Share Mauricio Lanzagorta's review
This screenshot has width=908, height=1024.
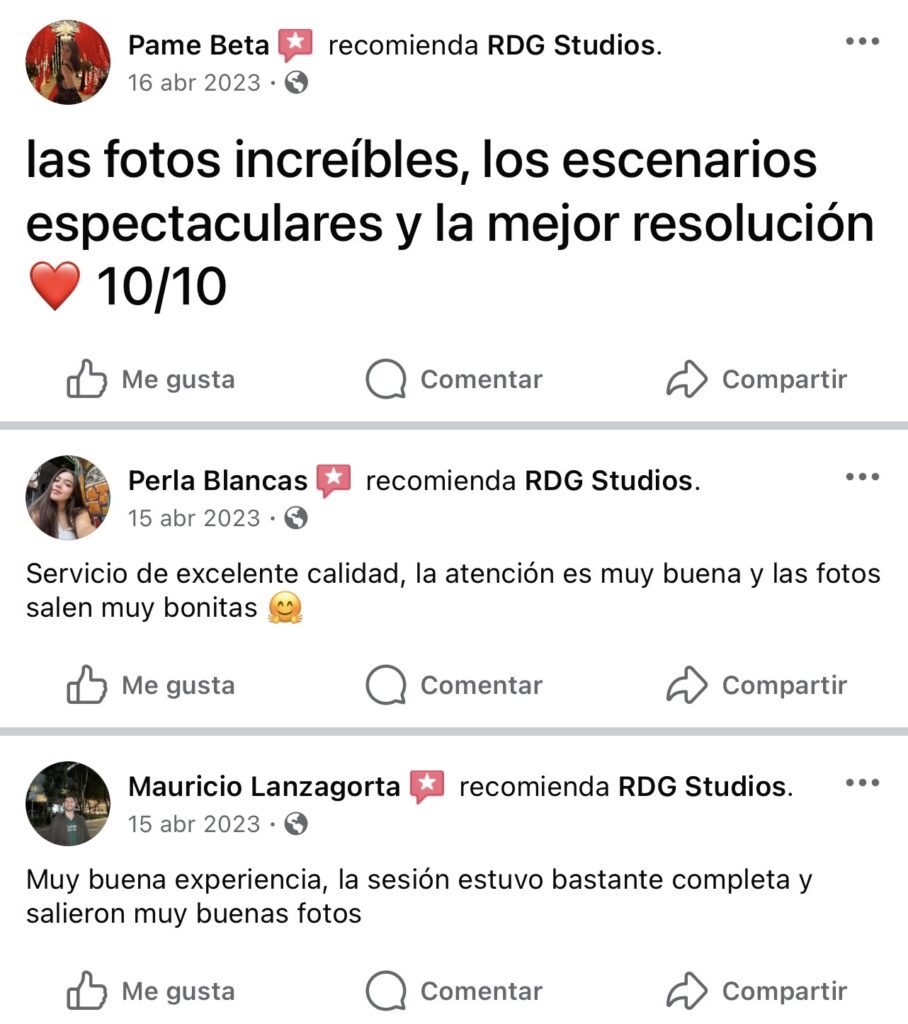[756, 992]
